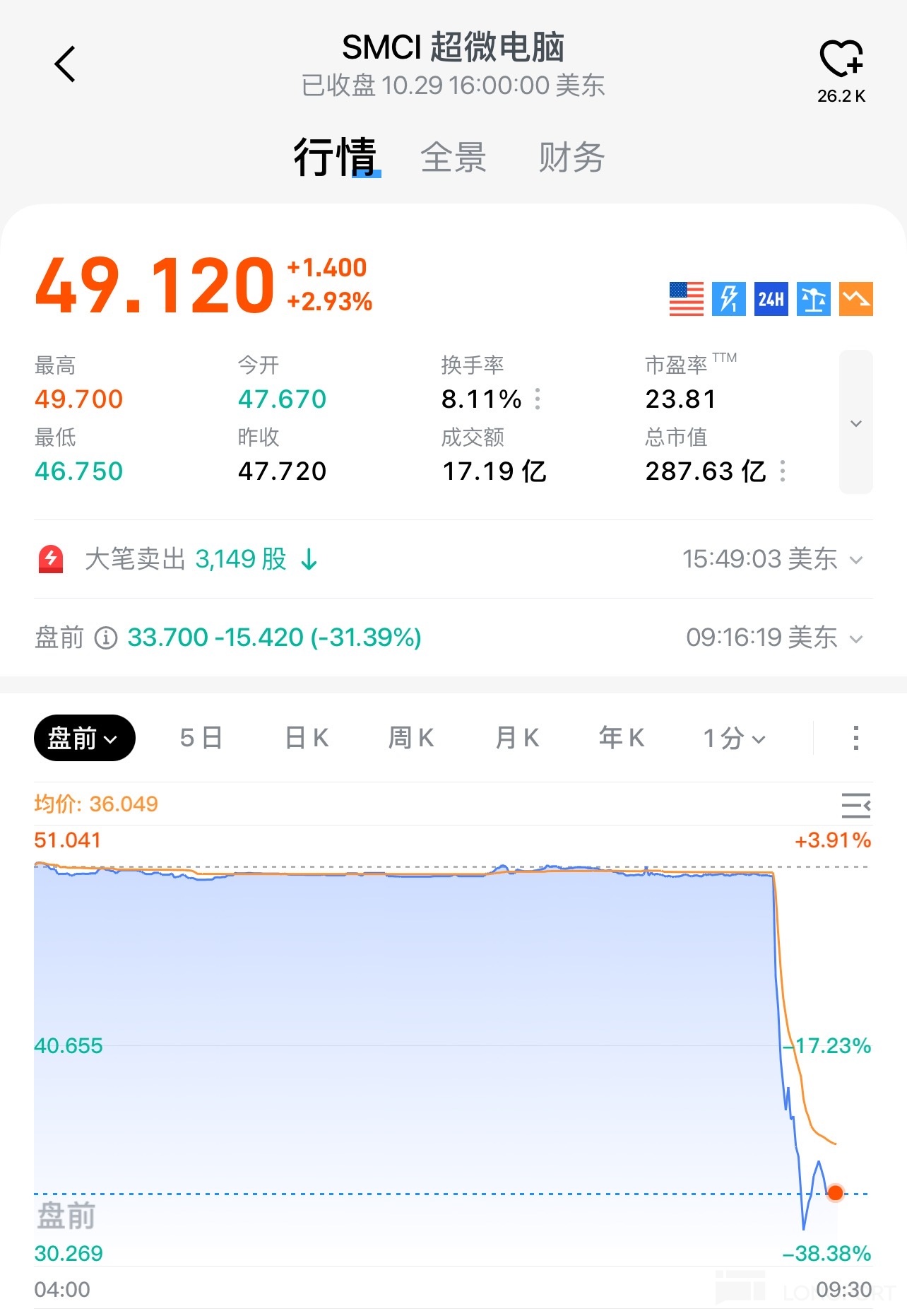This screenshot has width=907, height=1316.
Task: Select the 周K chart view
Action: (x=411, y=738)
